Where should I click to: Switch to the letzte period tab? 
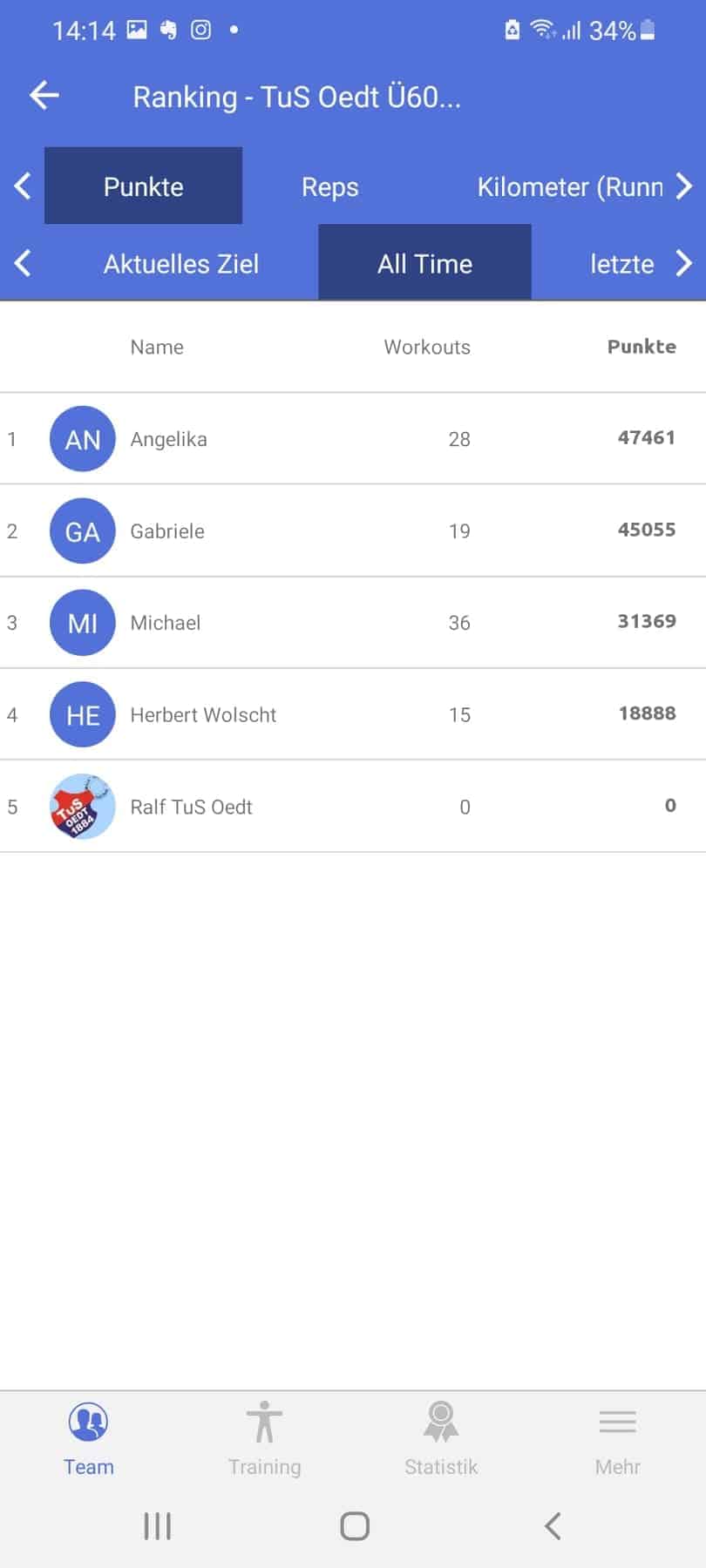(621, 263)
